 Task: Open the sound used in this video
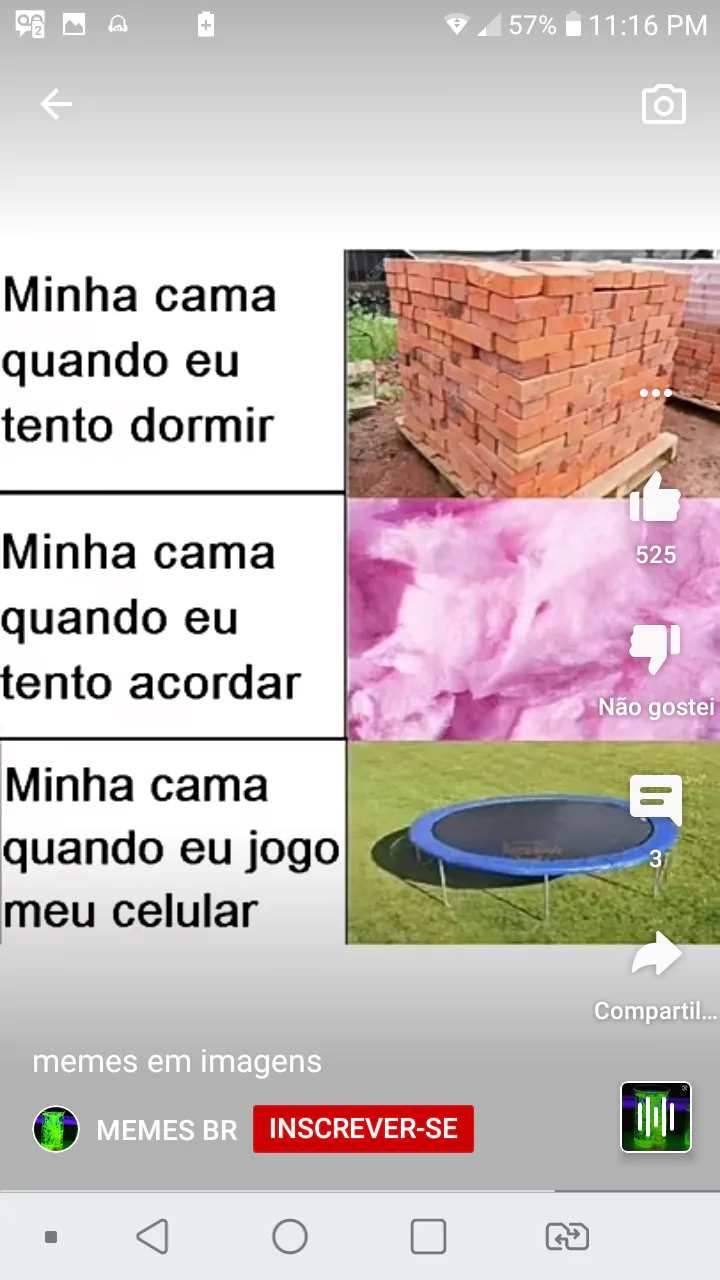point(656,1117)
